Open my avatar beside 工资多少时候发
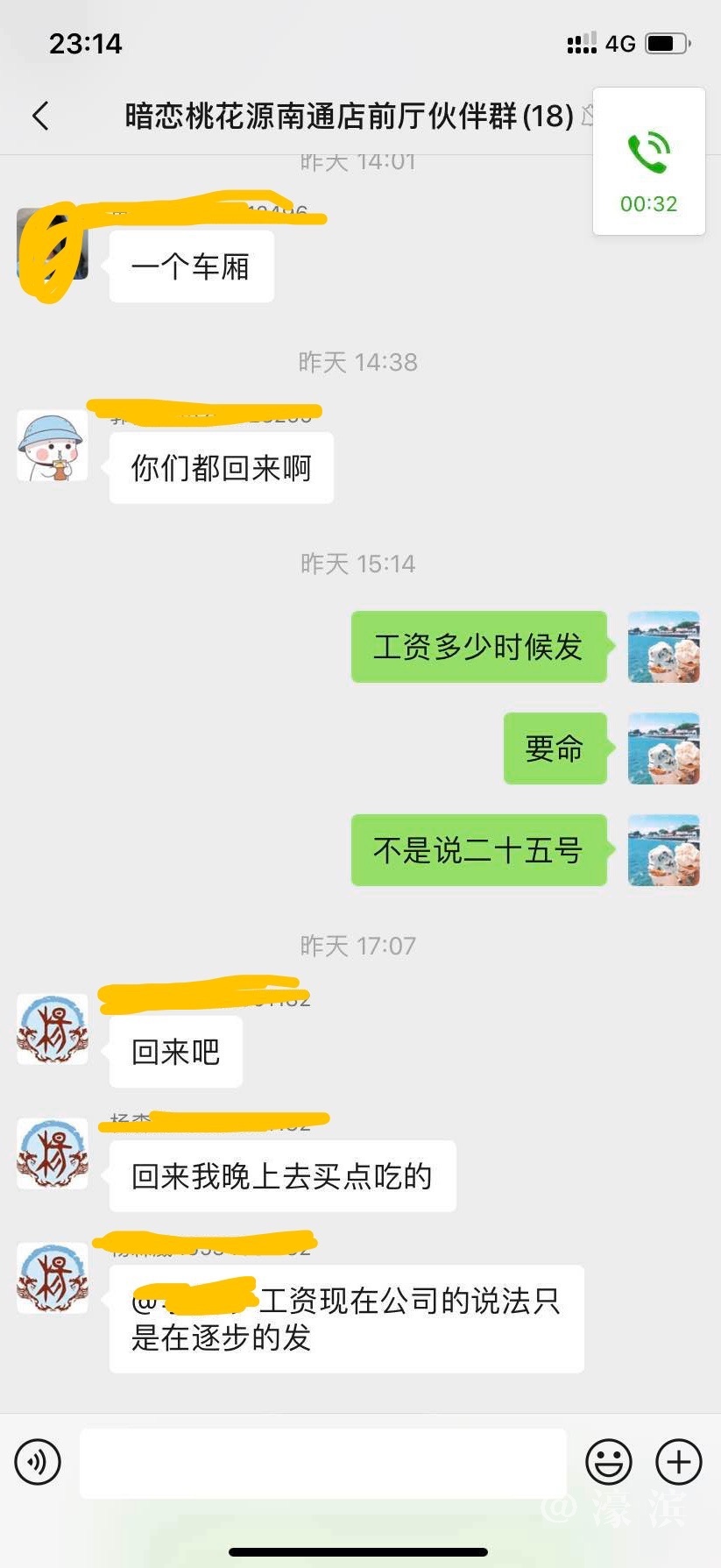Screen dimensions: 721x1568 pos(664,647)
